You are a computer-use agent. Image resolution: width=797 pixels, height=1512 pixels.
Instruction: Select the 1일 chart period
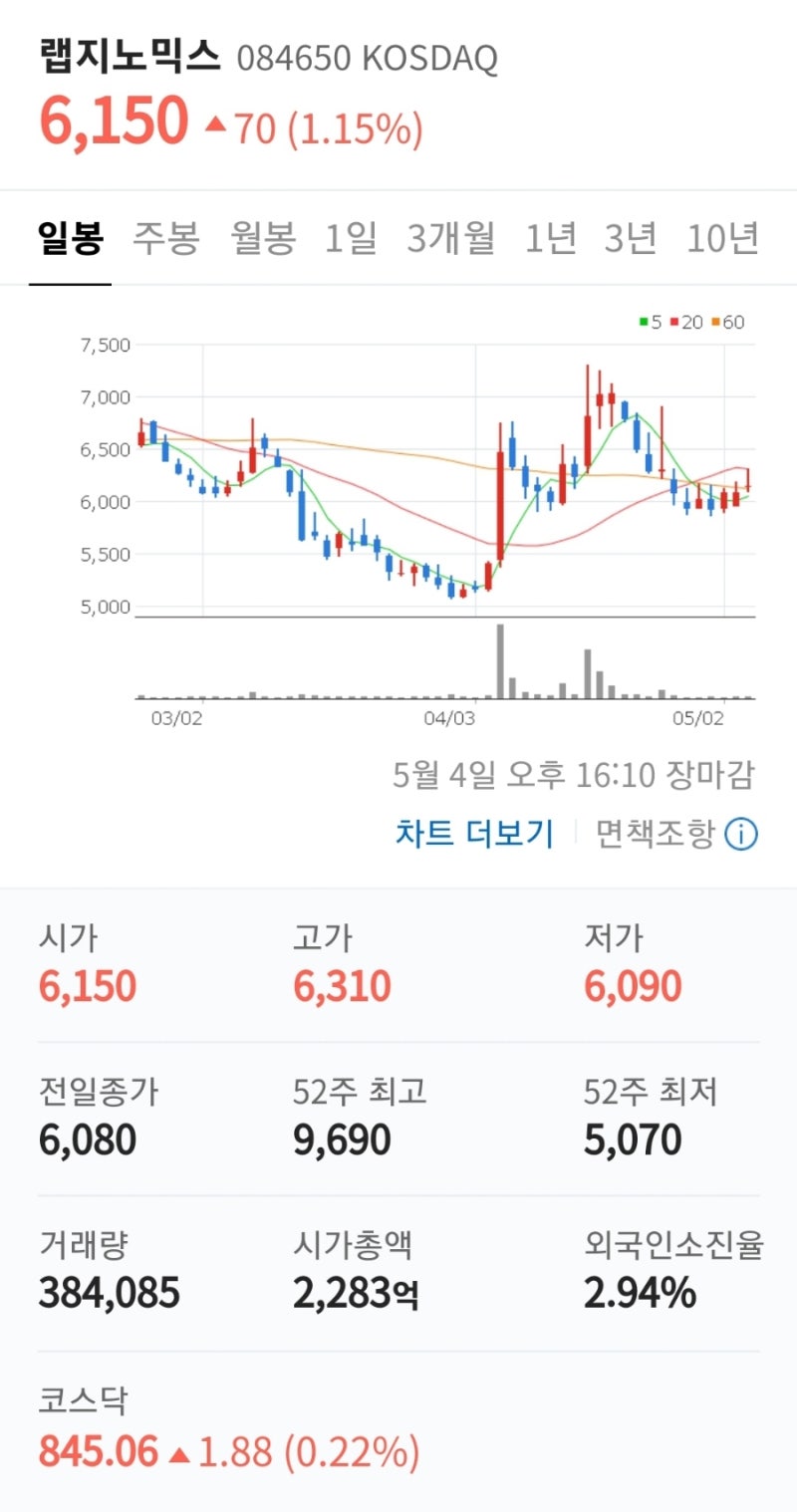click(351, 239)
